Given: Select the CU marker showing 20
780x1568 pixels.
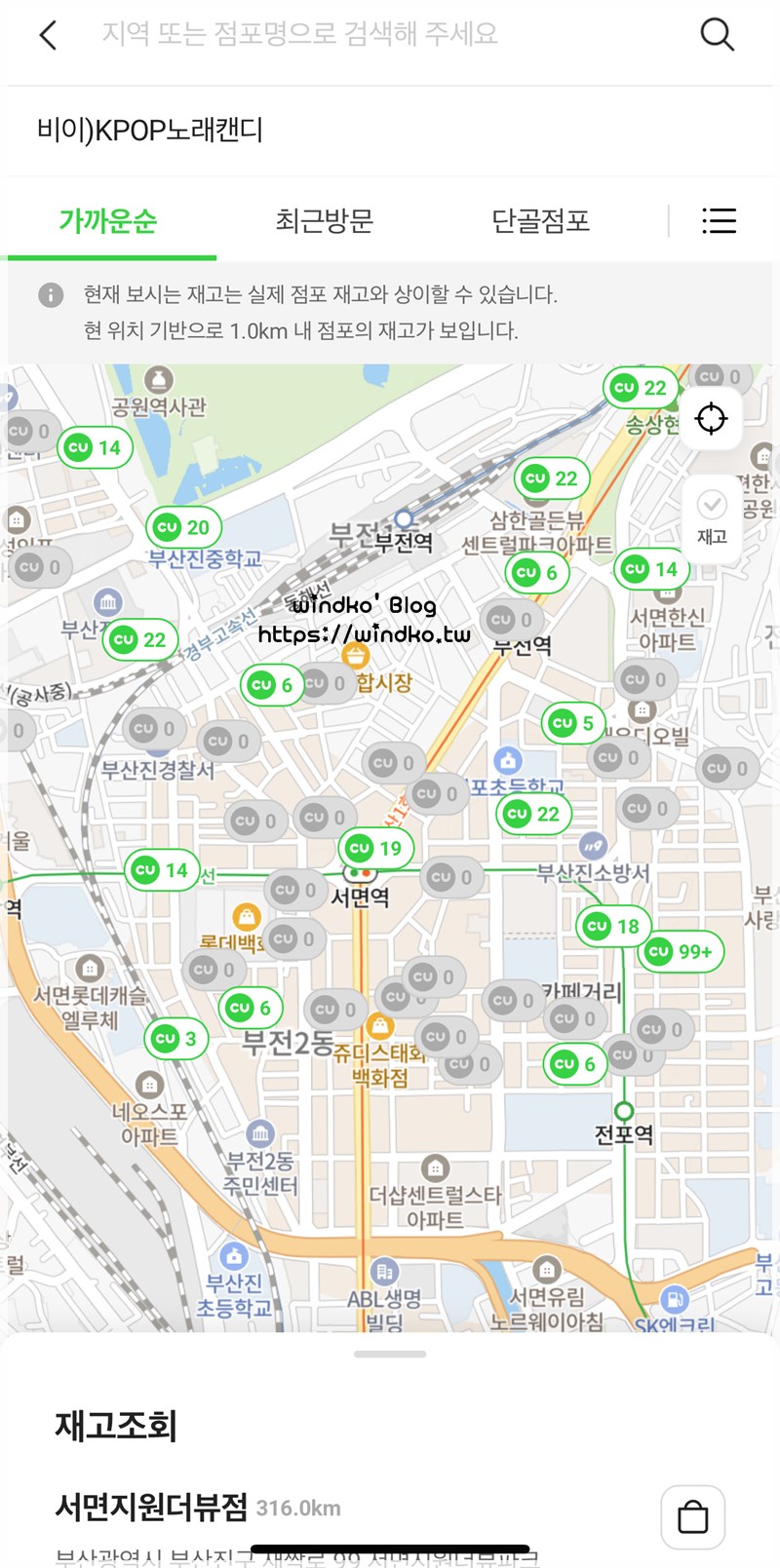Looking at the screenshot, I should [x=183, y=527].
